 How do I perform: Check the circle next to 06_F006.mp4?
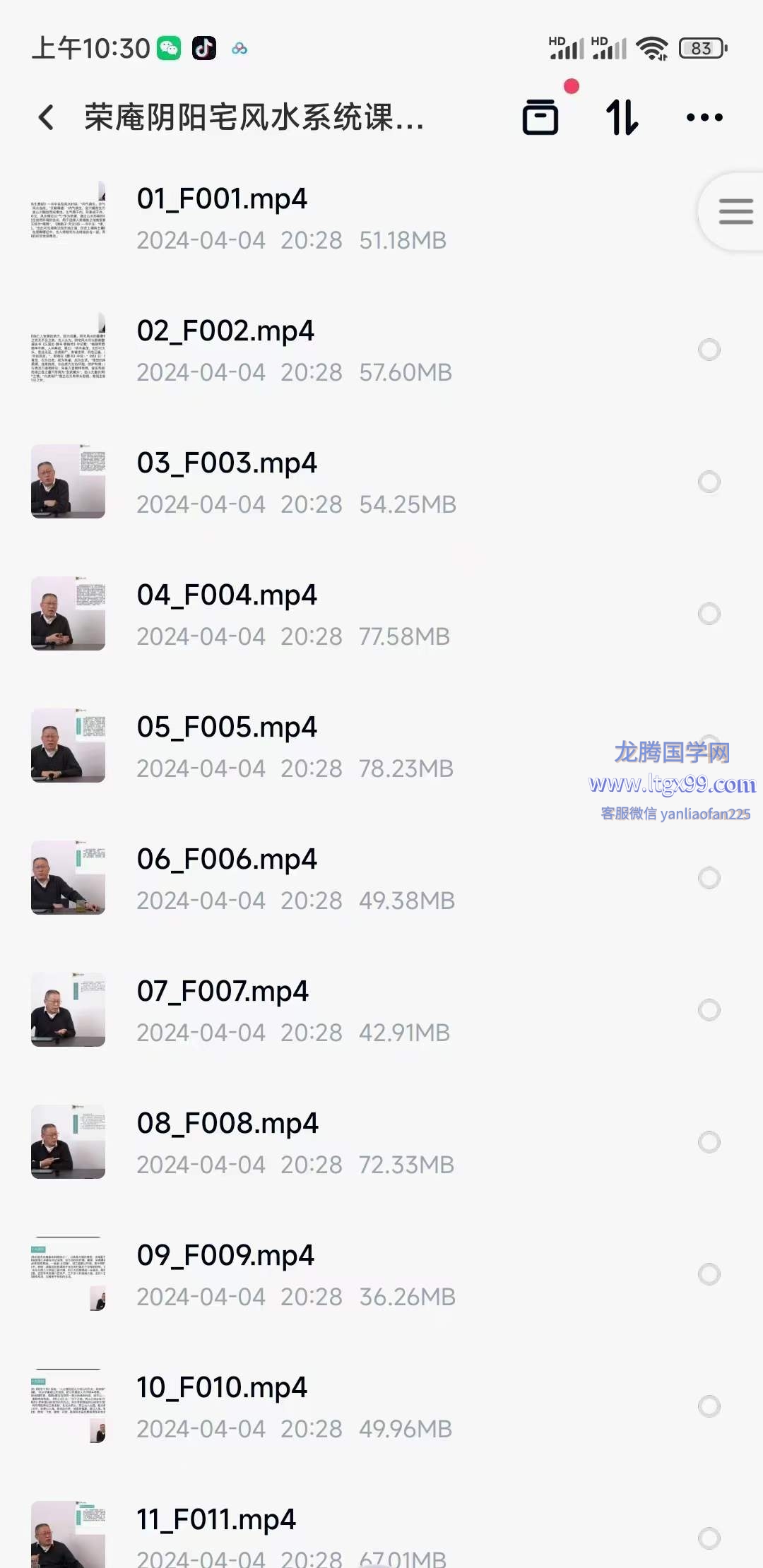(709, 878)
